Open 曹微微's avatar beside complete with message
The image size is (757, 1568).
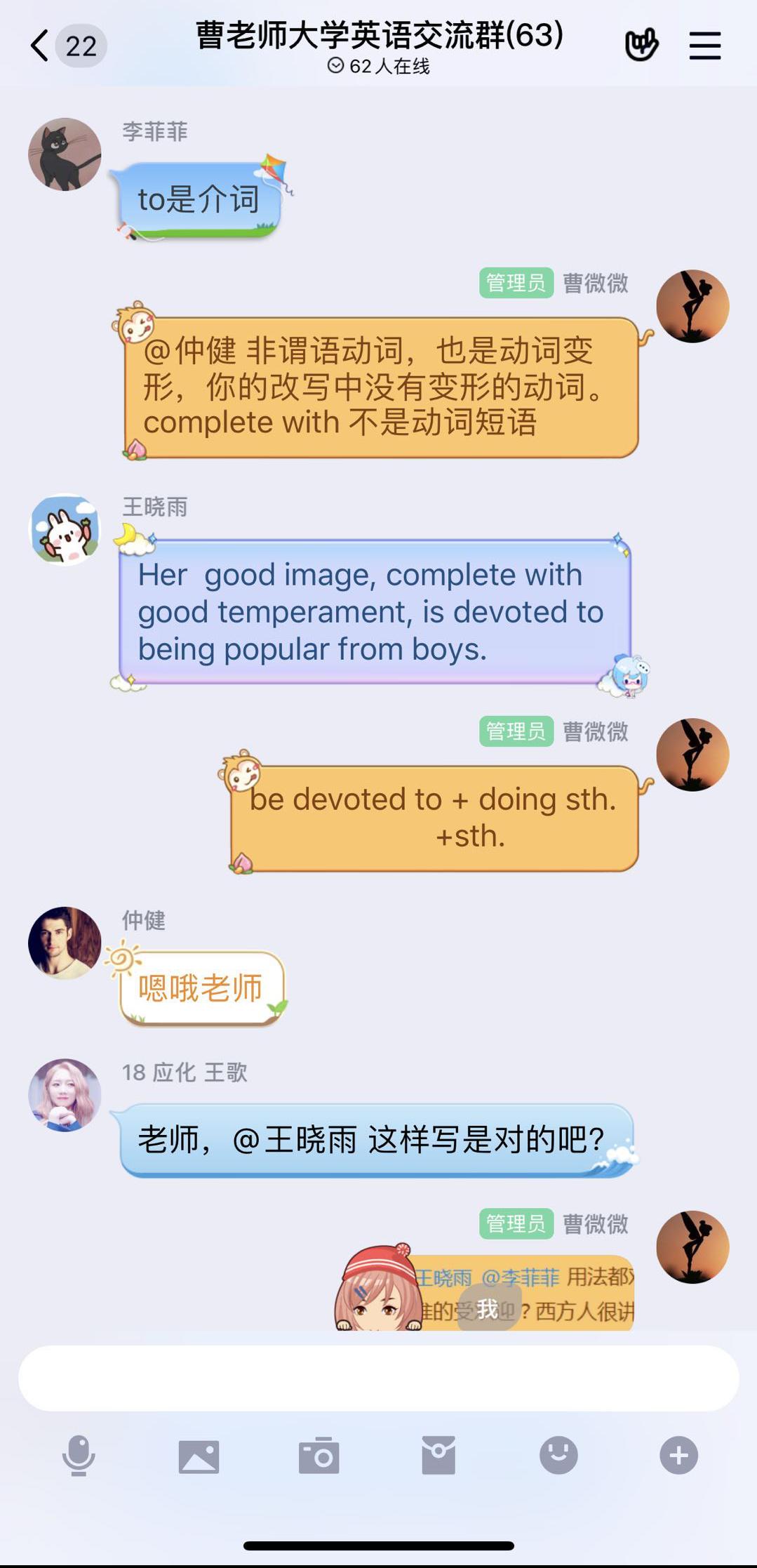coord(692,307)
